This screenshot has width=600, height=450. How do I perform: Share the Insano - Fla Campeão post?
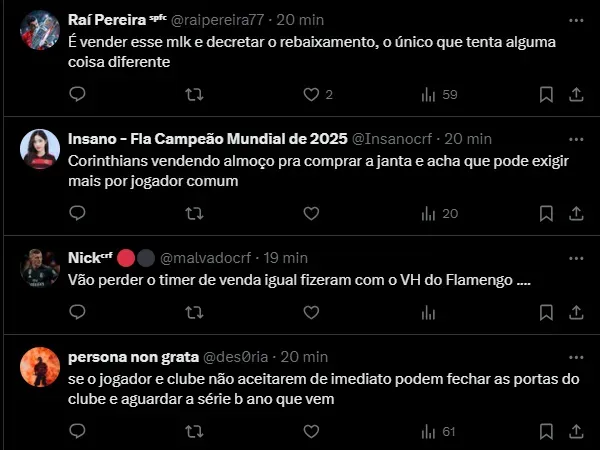click(x=576, y=213)
